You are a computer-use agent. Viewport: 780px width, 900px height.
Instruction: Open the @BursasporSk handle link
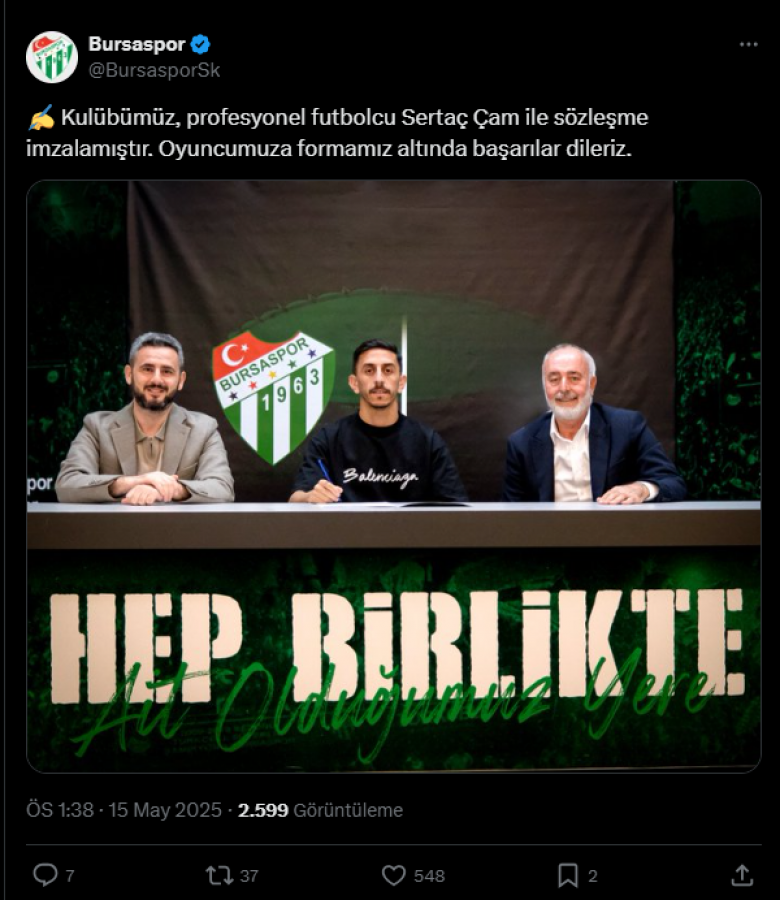coord(153,71)
